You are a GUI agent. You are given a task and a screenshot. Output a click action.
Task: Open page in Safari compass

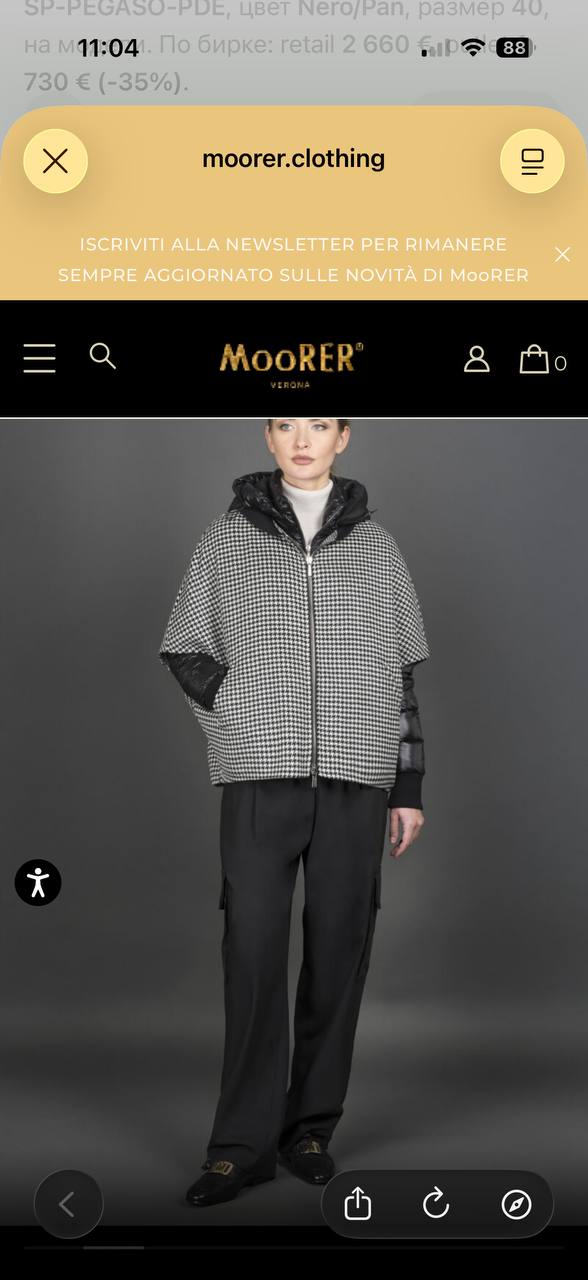pyautogui.click(x=516, y=1204)
